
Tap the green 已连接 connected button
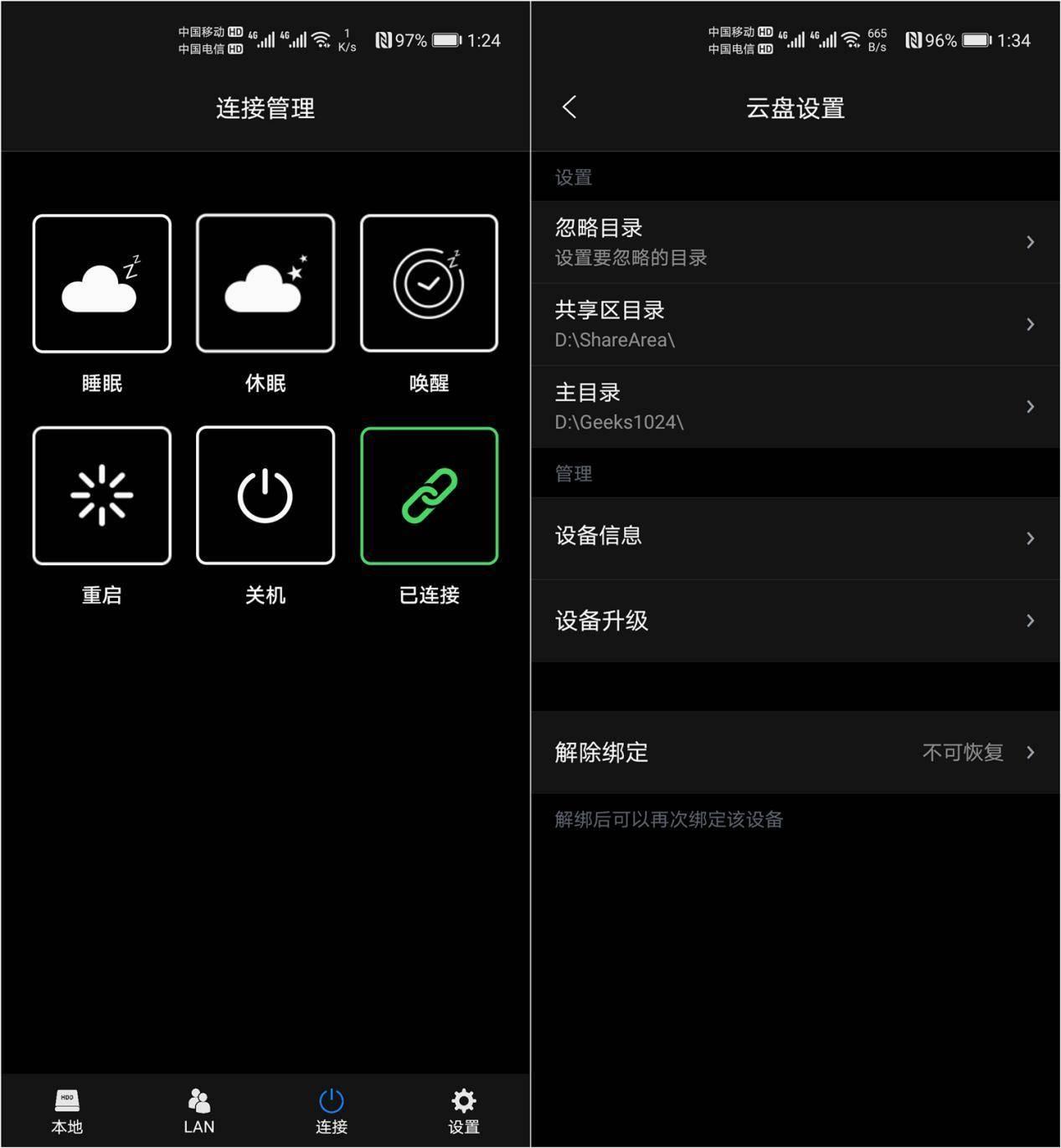(429, 496)
